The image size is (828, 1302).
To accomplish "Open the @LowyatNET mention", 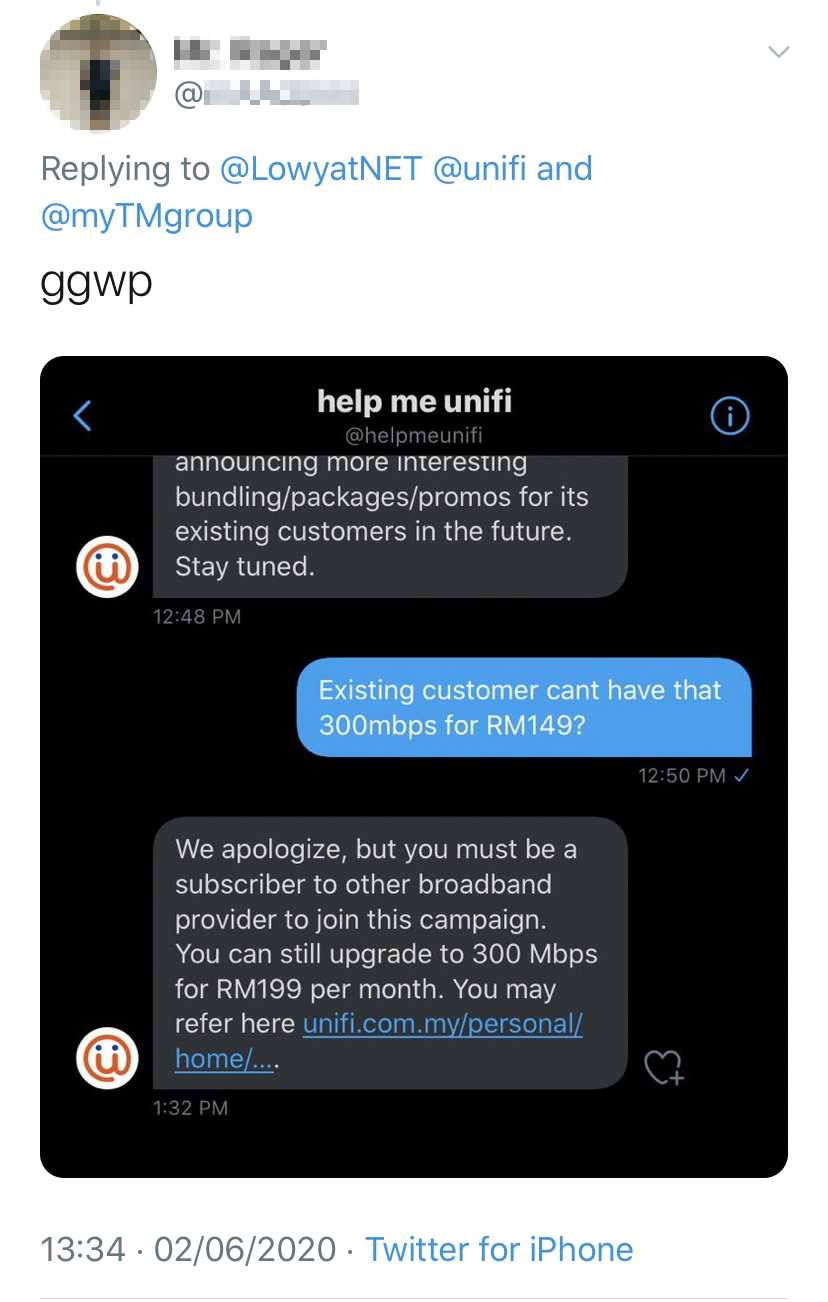I will tap(320, 168).
